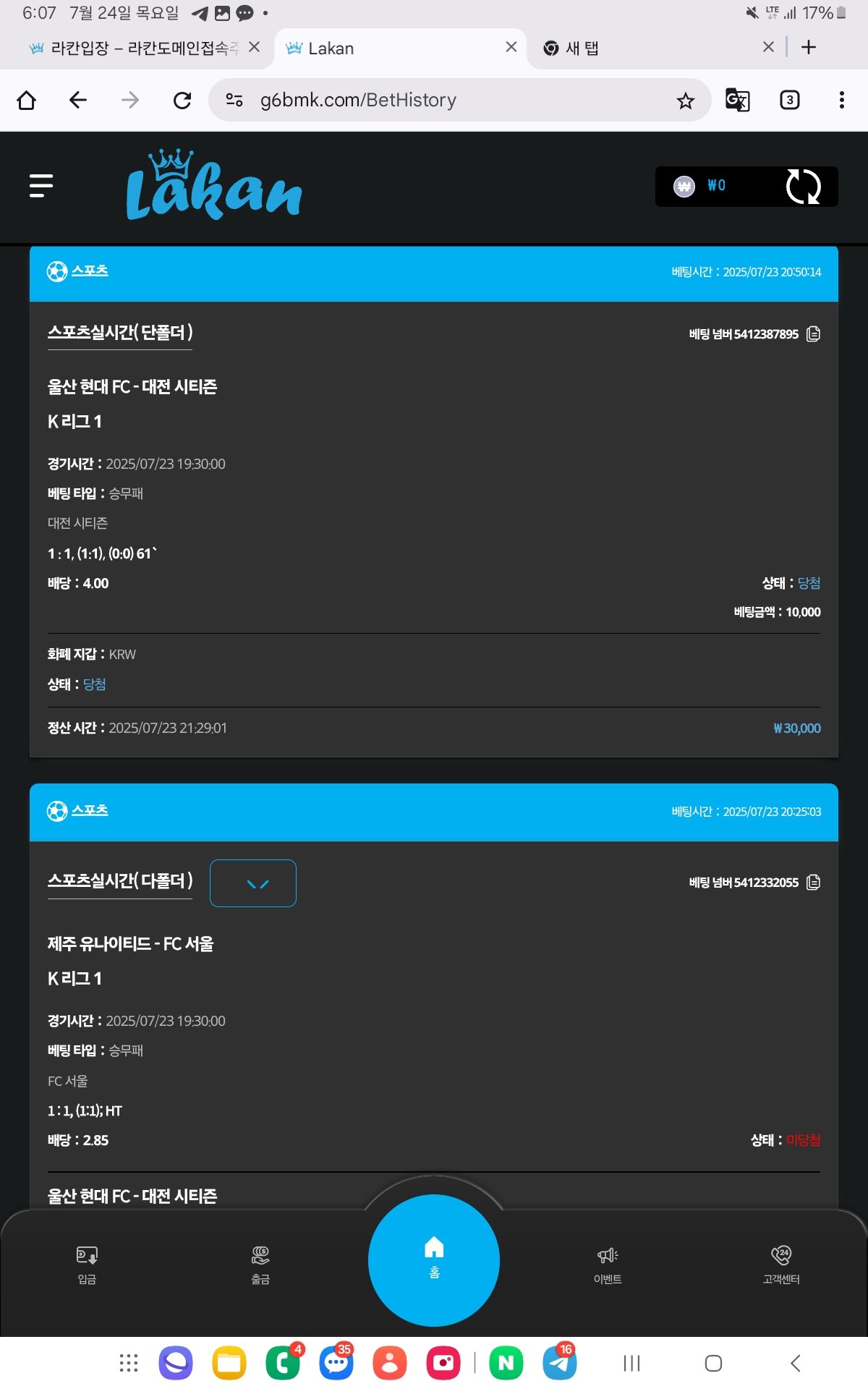Tap the g6bmk.com address bar
Viewport: 868px width, 1389px height.
click(x=434, y=100)
